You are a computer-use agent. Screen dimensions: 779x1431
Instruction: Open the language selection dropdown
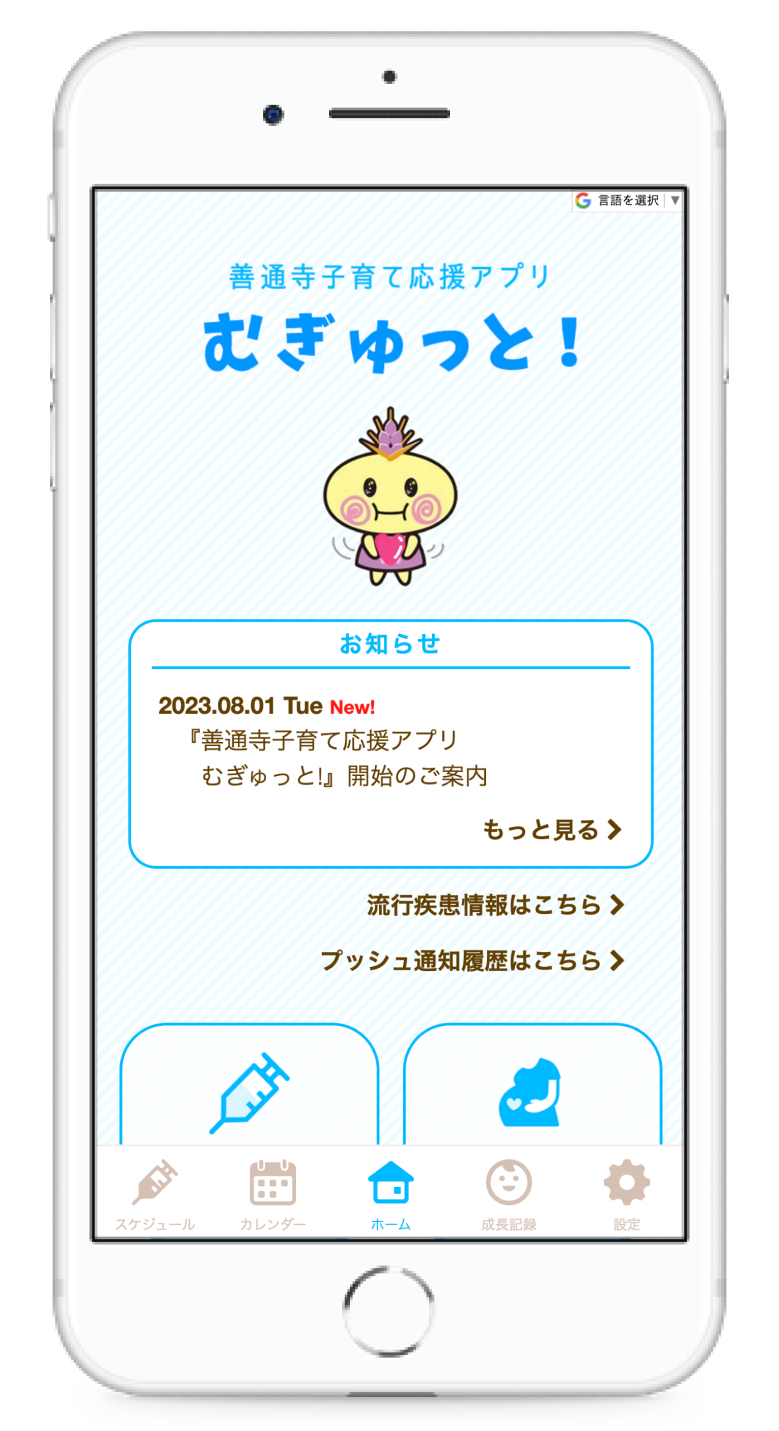click(x=628, y=200)
